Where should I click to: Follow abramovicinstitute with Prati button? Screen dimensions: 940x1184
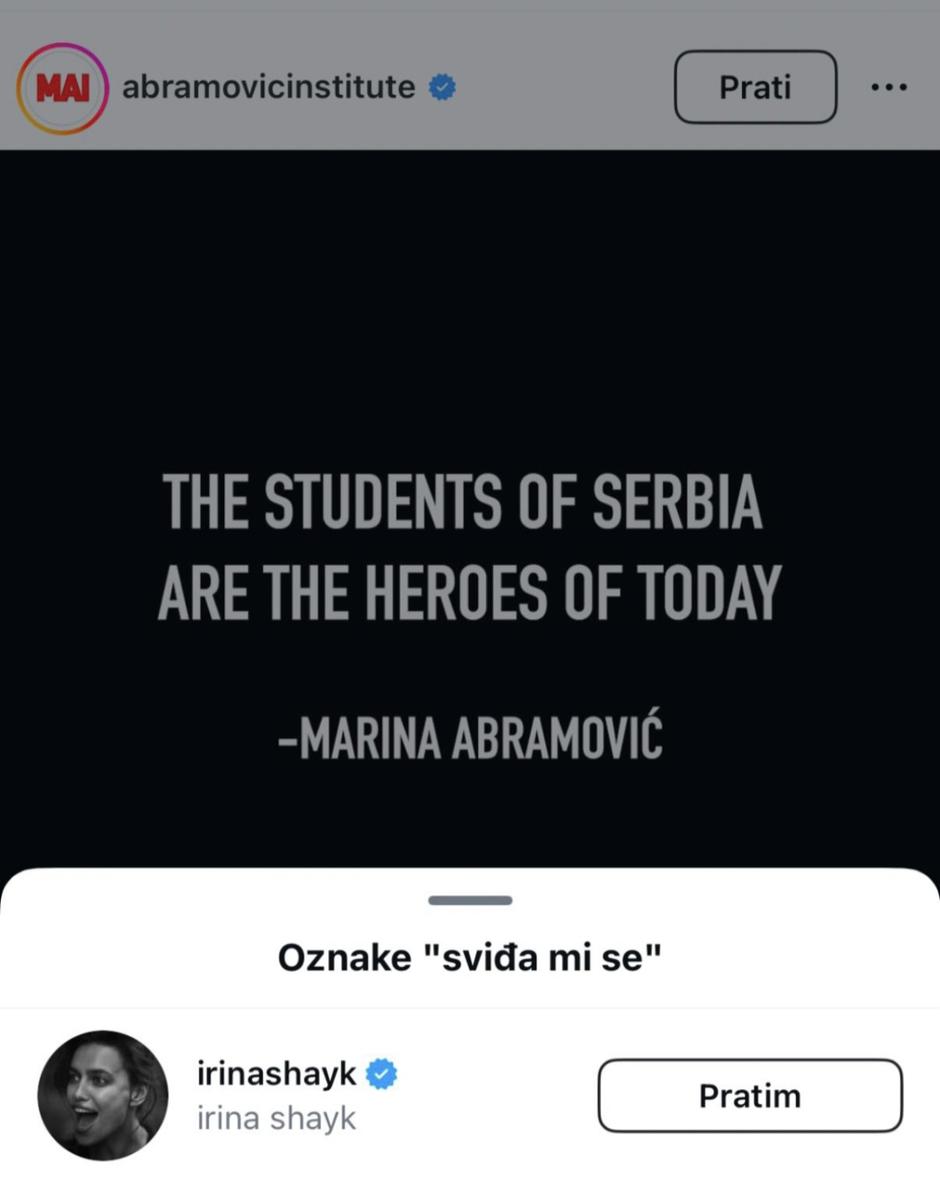[755, 88]
